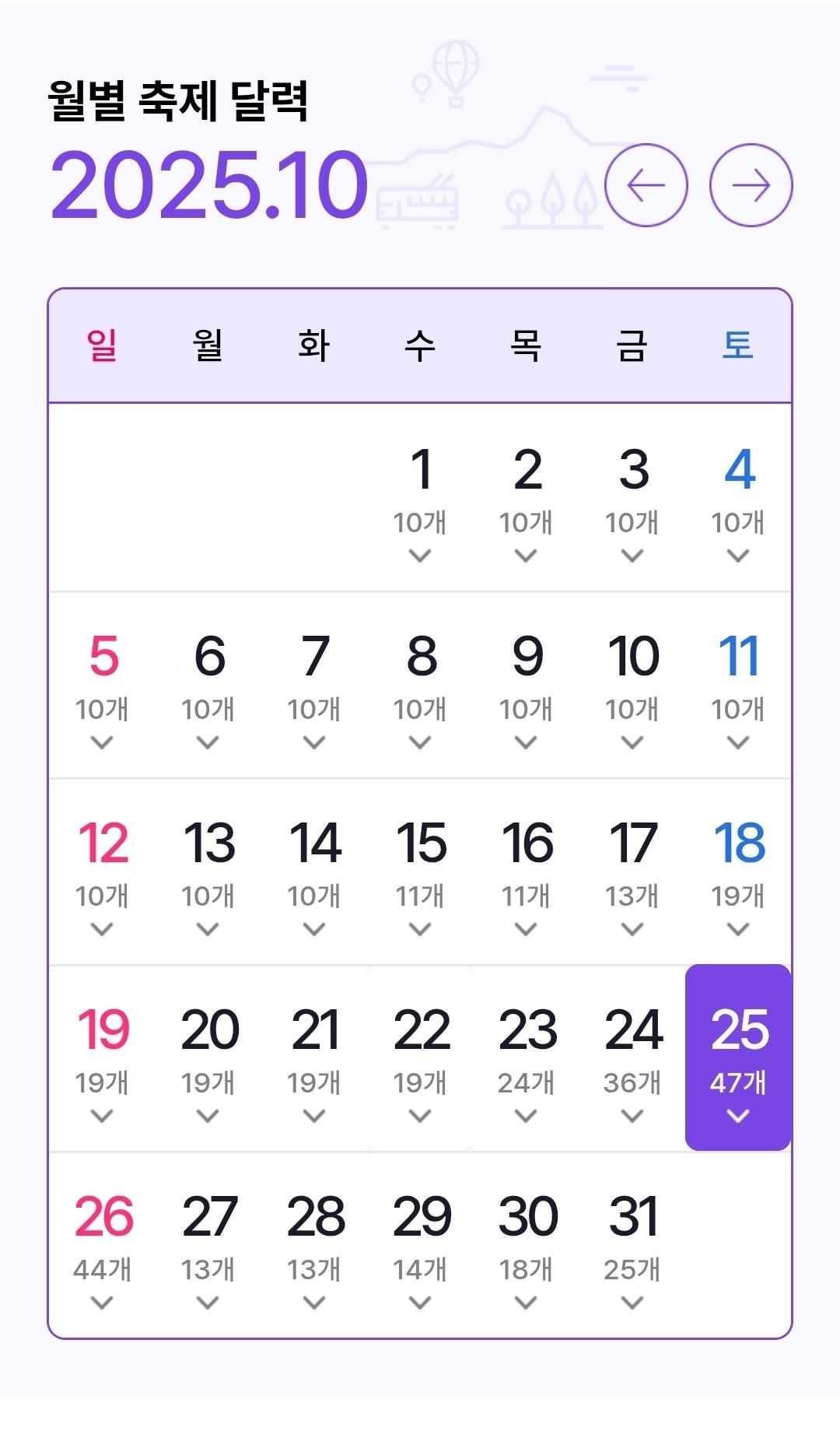Screen dimensions: 840x1452
Task: View 24 festivals on October 23
Action: tap(527, 1058)
